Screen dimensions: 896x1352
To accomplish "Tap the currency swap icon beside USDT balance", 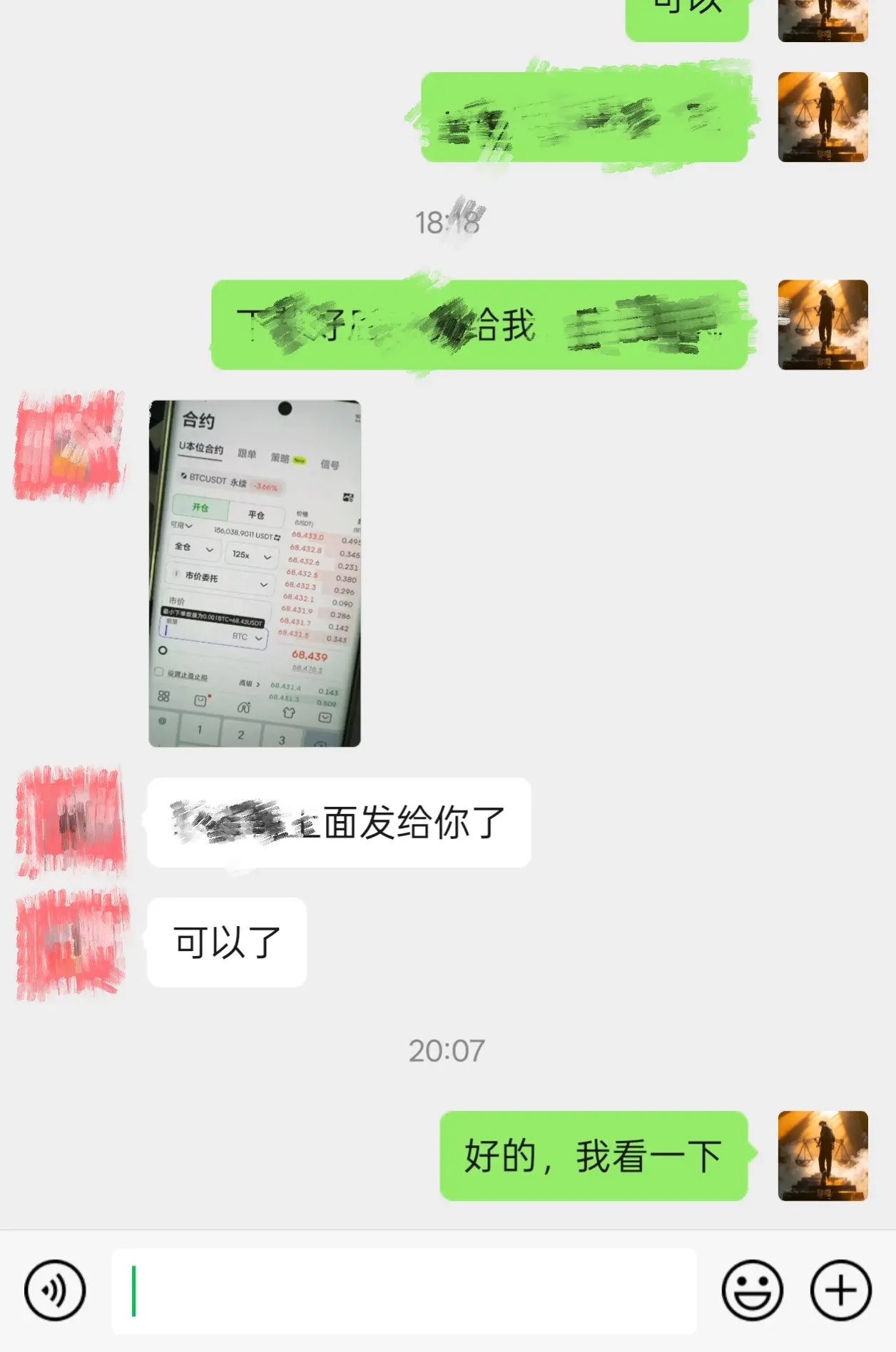I will click(x=278, y=537).
